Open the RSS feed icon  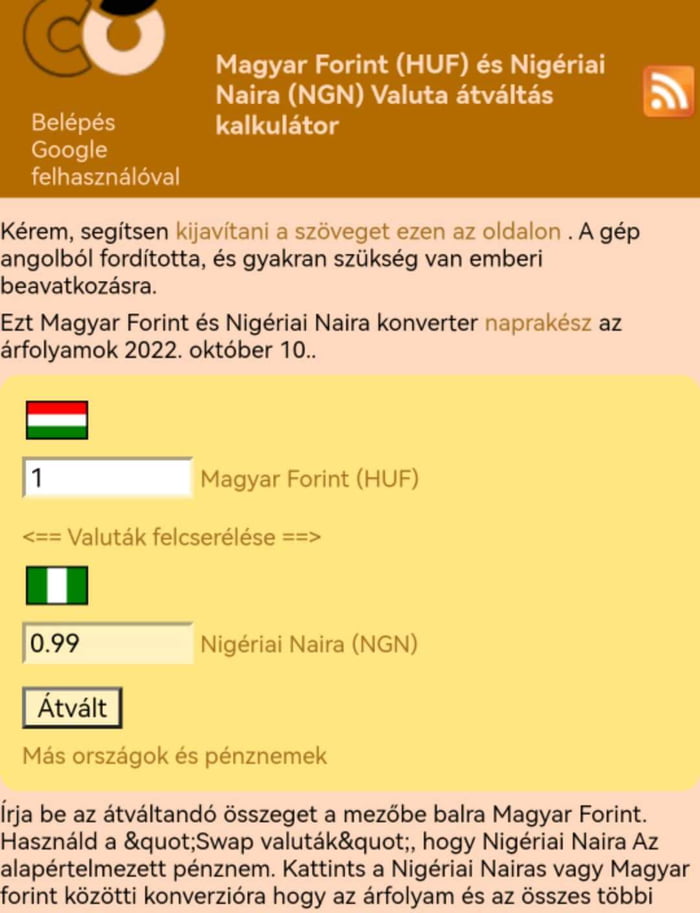668,92
